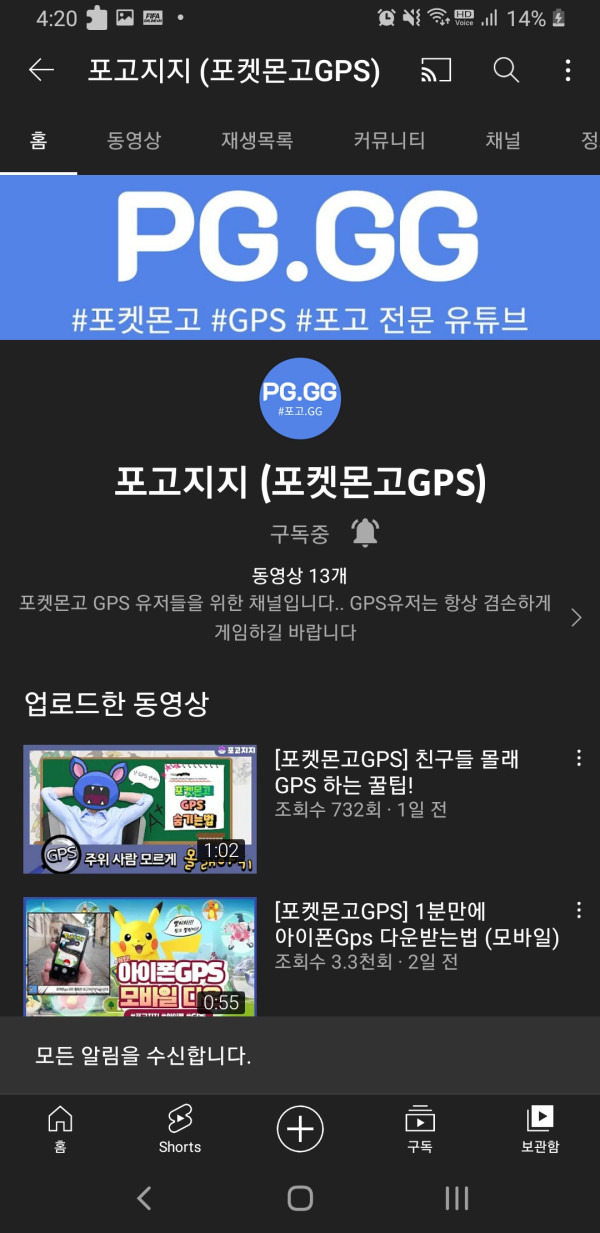Image resolution: width=600 pixels, height=1233 pixels.
Task: Play the 친구들 몰래 GPS 하는 꿀팁 video
Action: (140, 809)
